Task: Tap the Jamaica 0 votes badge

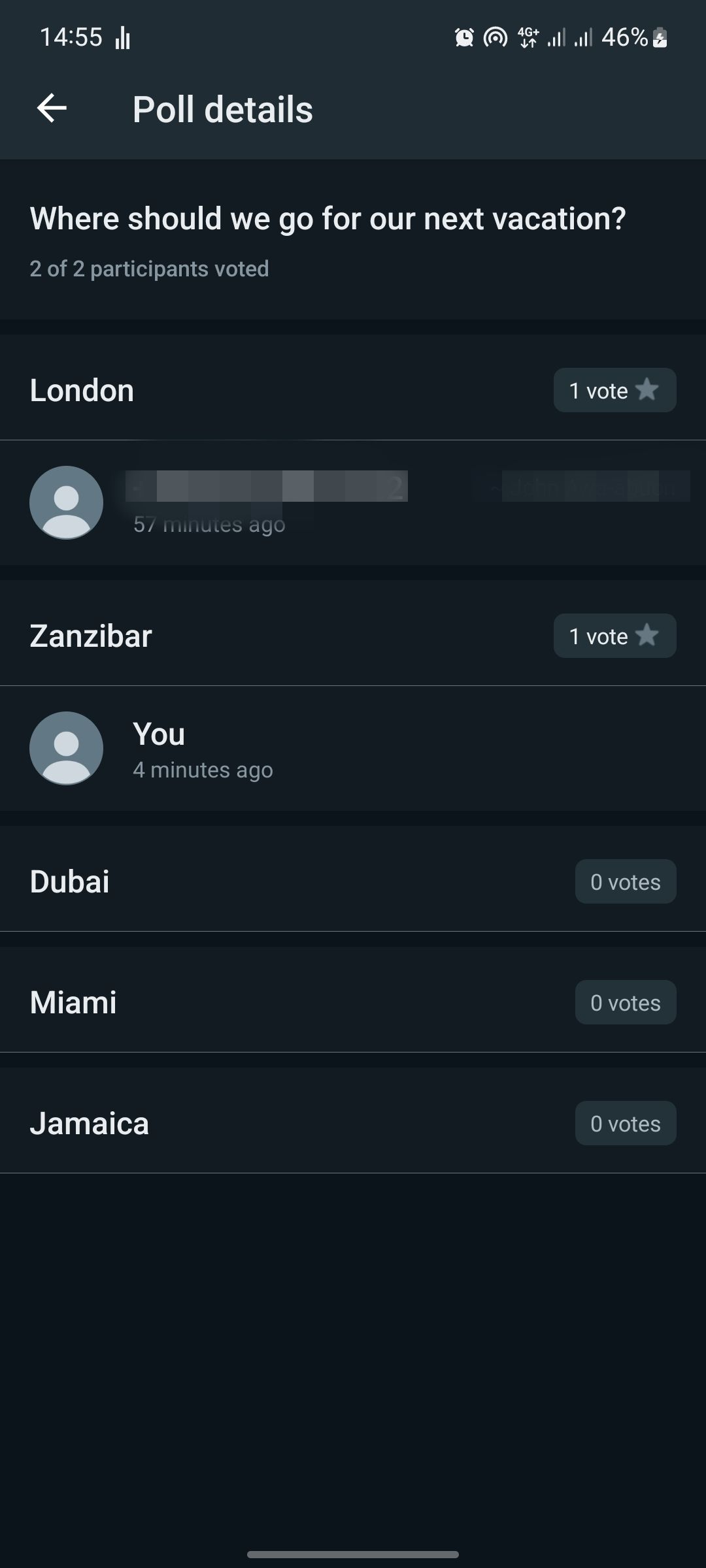Action: coord(625,1123)
